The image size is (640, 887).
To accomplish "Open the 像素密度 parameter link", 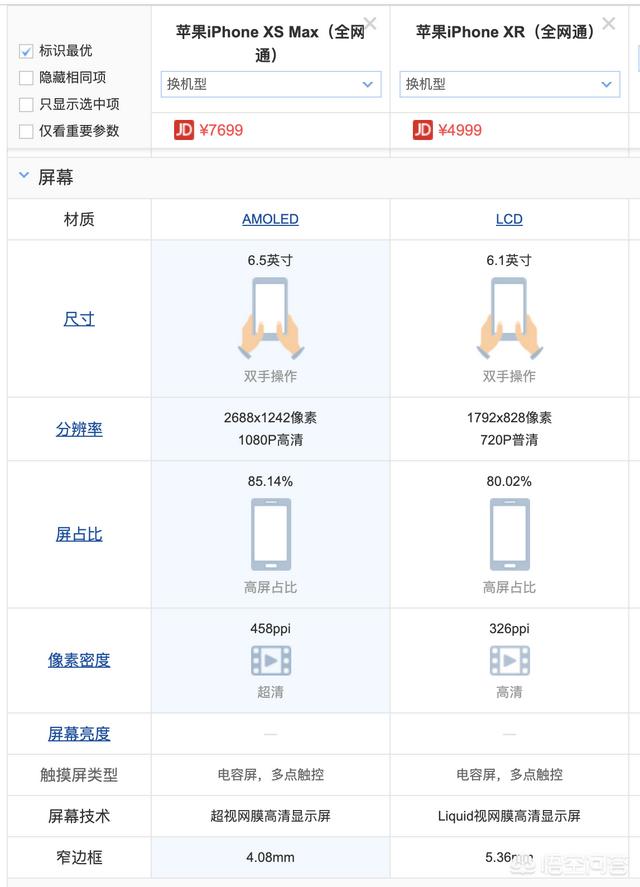I will click(x=79, y=660).
